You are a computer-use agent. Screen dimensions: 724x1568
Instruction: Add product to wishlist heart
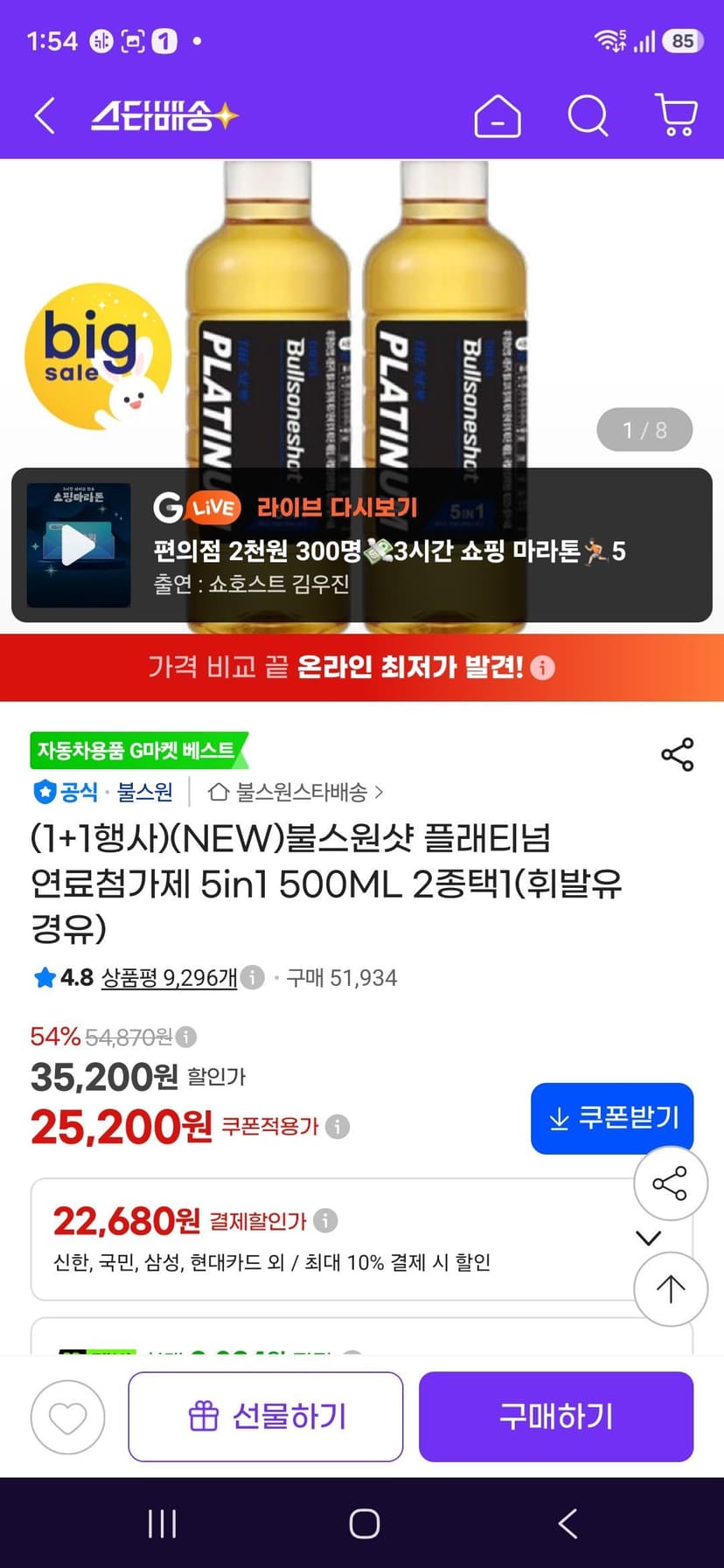click(x=68, y=1418)
